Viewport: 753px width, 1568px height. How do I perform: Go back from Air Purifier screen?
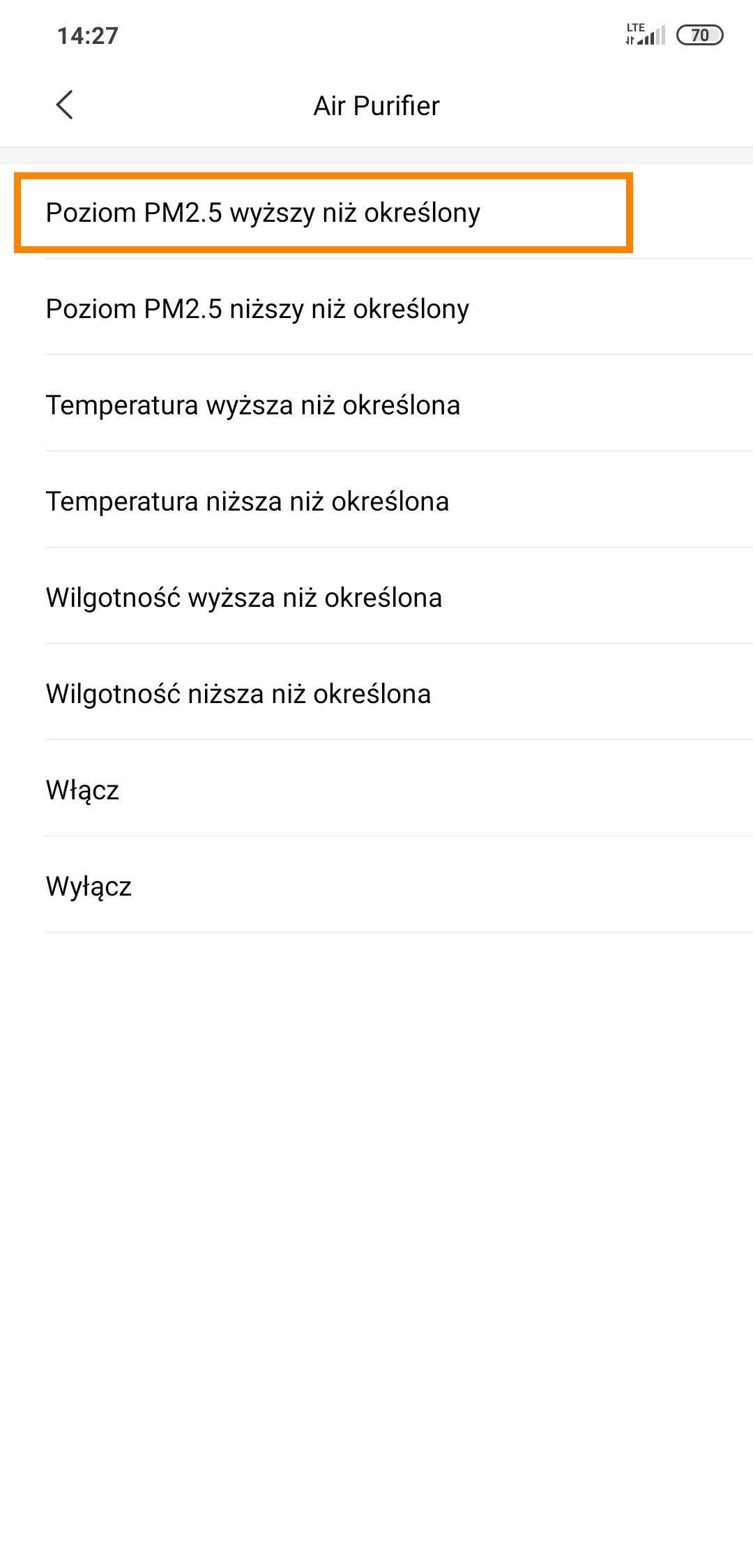(64, 105)
